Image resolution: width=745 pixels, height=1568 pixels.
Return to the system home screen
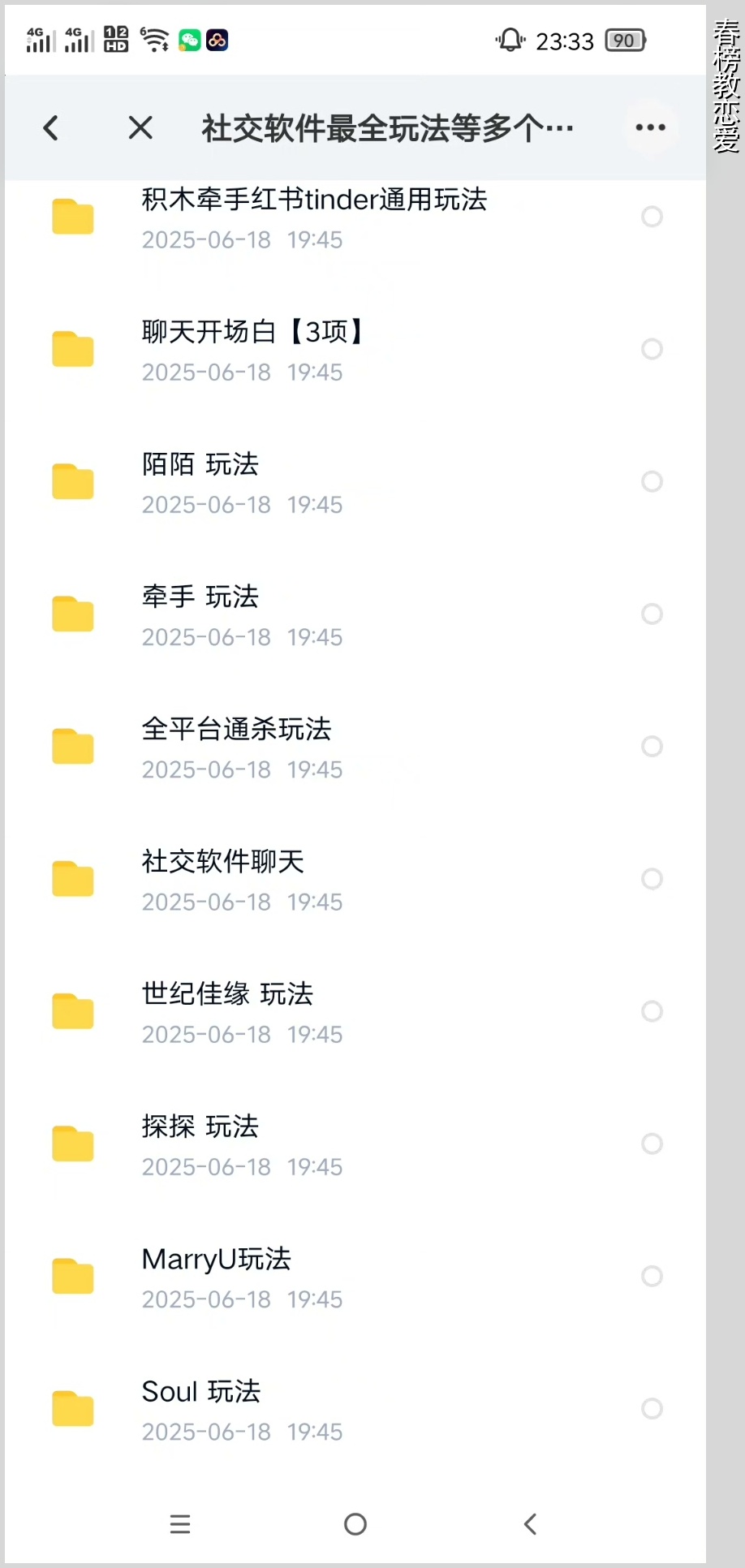[x=355, y=1524]
